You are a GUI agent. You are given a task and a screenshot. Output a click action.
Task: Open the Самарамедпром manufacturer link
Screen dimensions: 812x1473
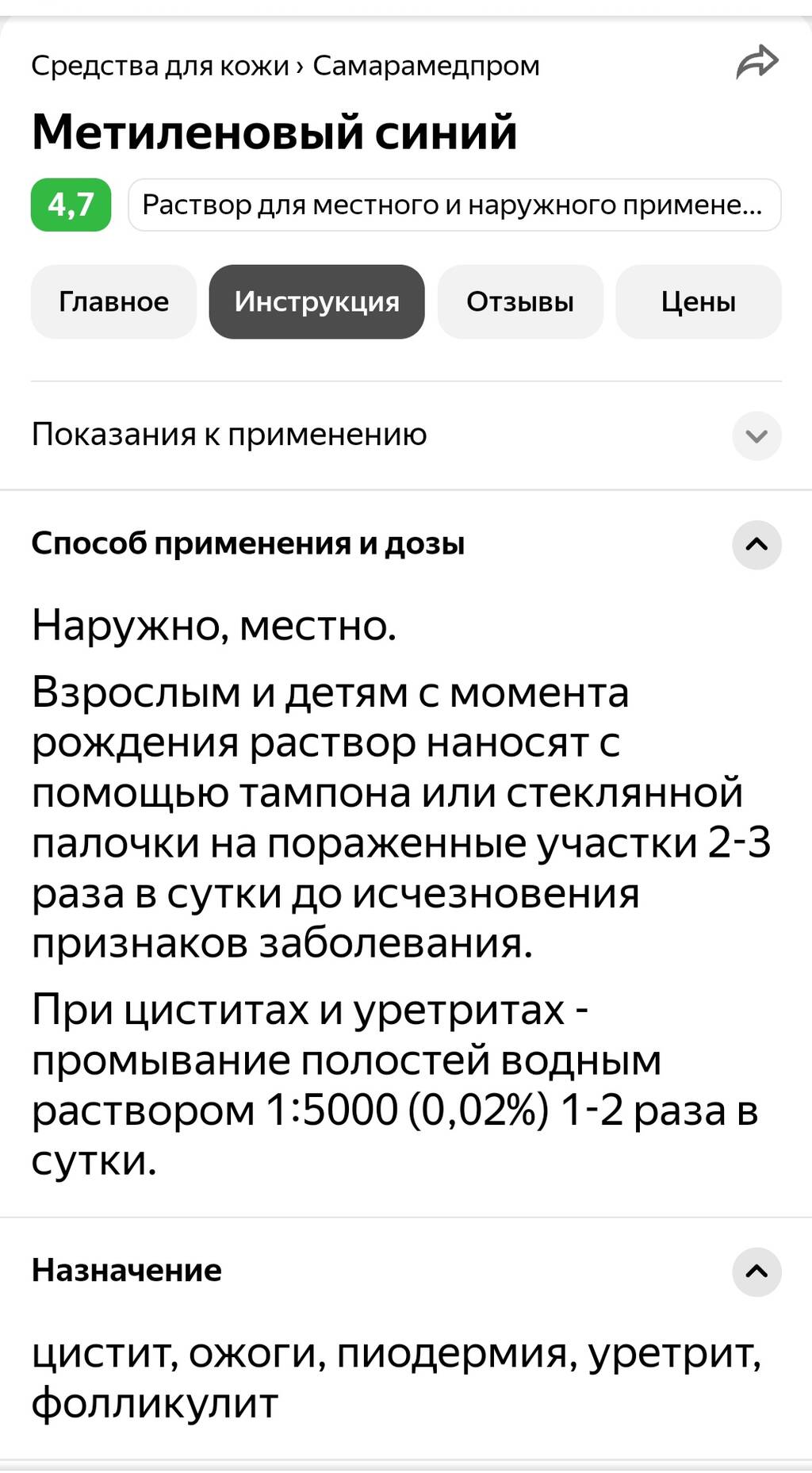[426, 65]
